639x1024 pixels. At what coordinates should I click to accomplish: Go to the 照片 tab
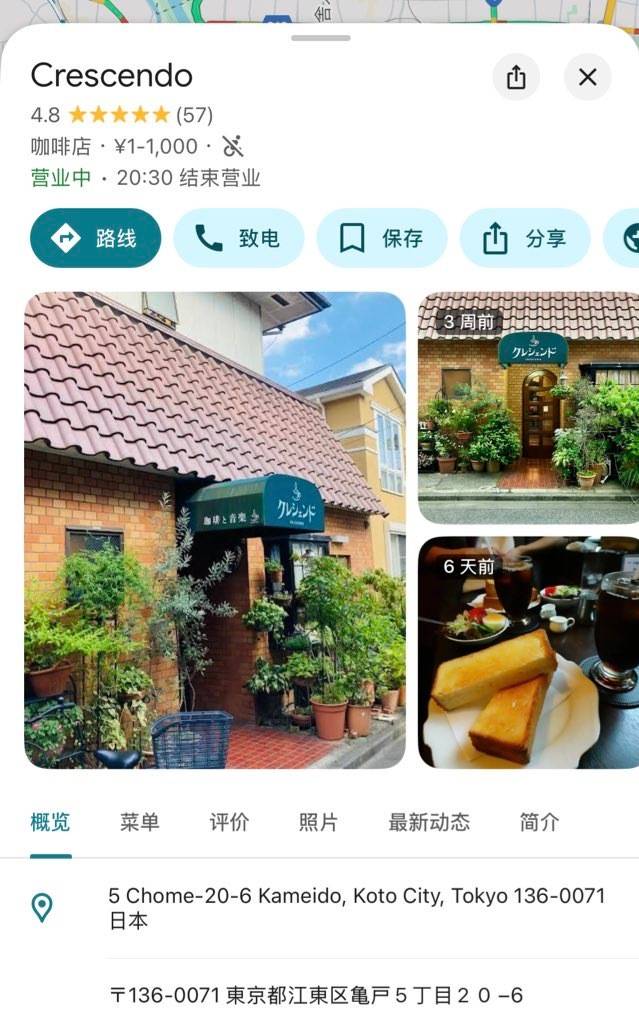318,822
